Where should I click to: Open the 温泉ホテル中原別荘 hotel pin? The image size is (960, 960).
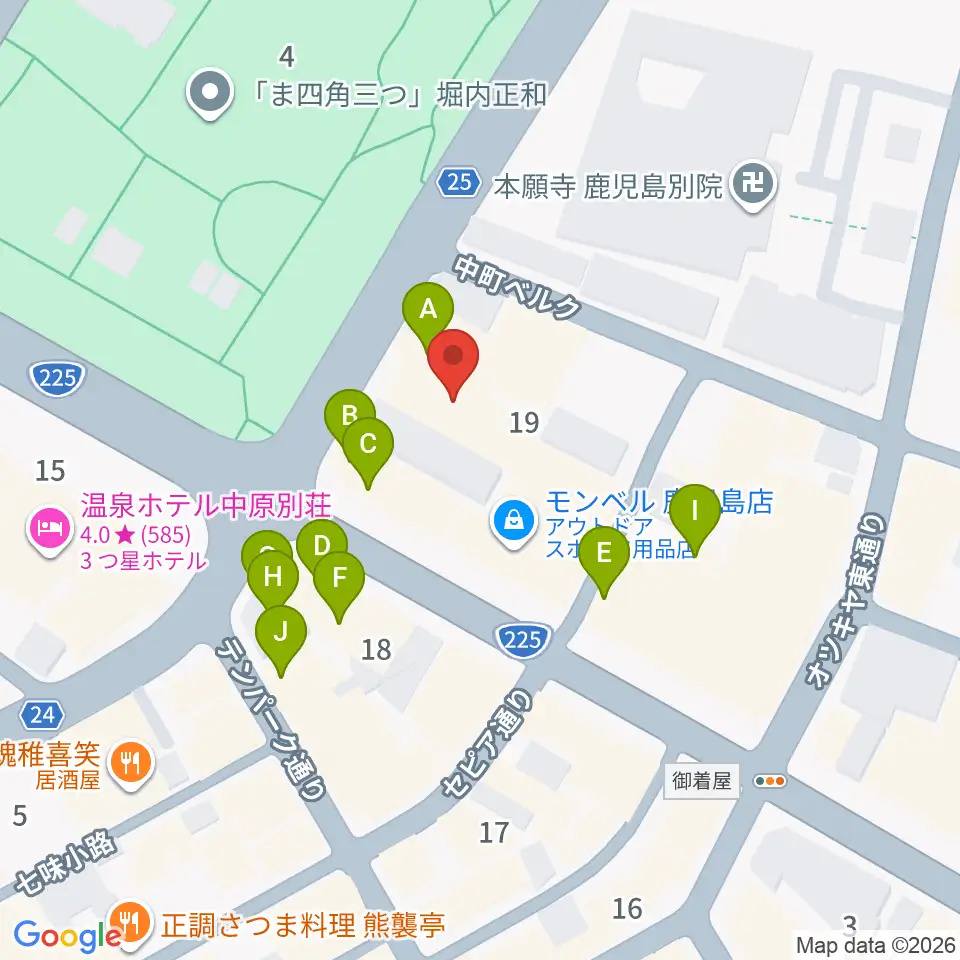coord(50,529)
